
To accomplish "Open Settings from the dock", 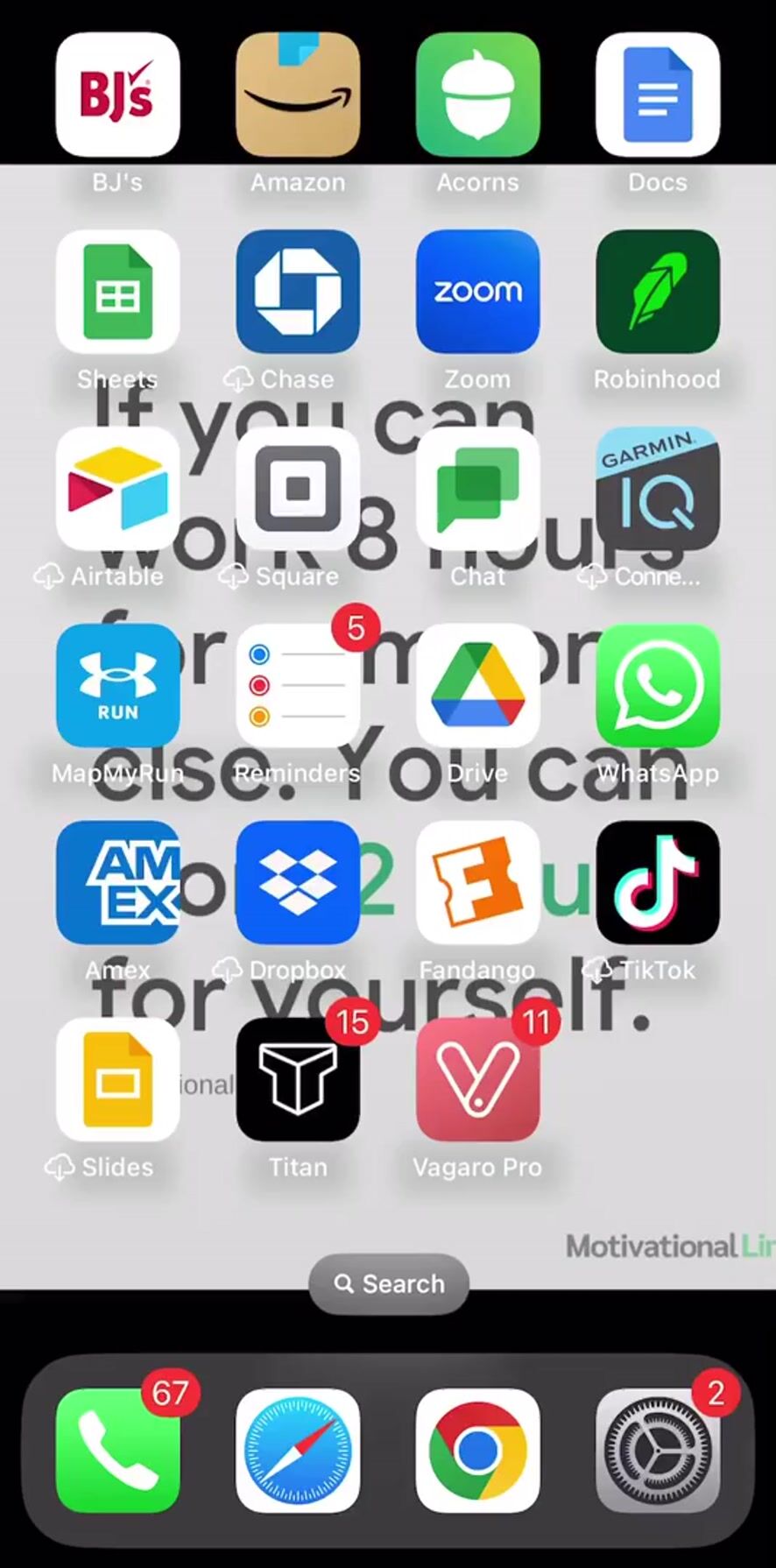I will coord(658,1451).
